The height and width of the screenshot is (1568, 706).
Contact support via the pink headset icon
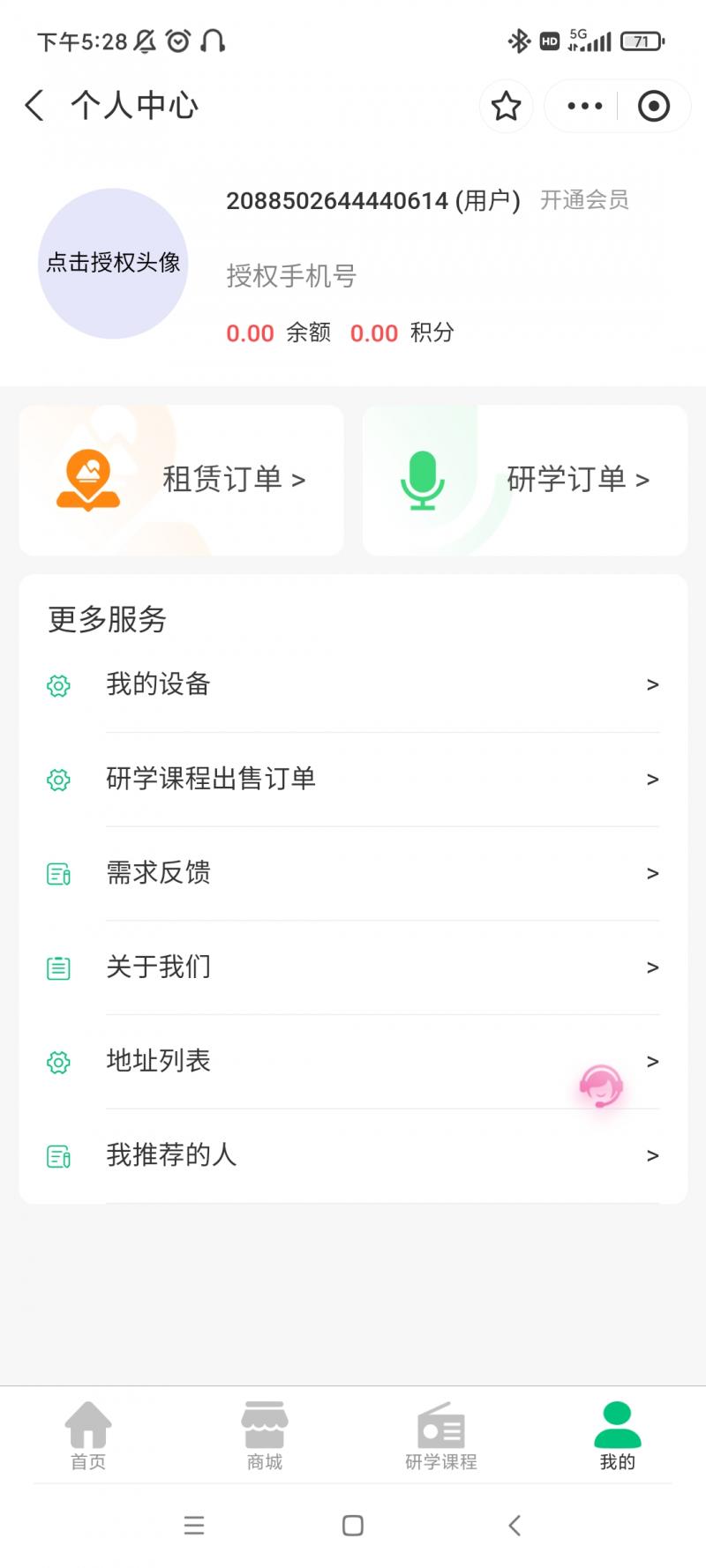tap(601, 1086)
